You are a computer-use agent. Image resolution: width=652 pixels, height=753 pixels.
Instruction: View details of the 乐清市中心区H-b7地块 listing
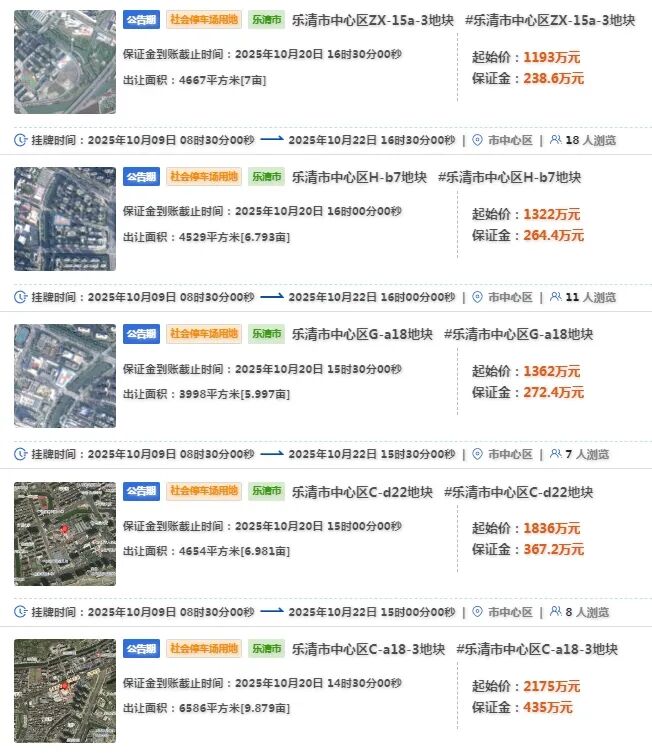tap(359, 177)
